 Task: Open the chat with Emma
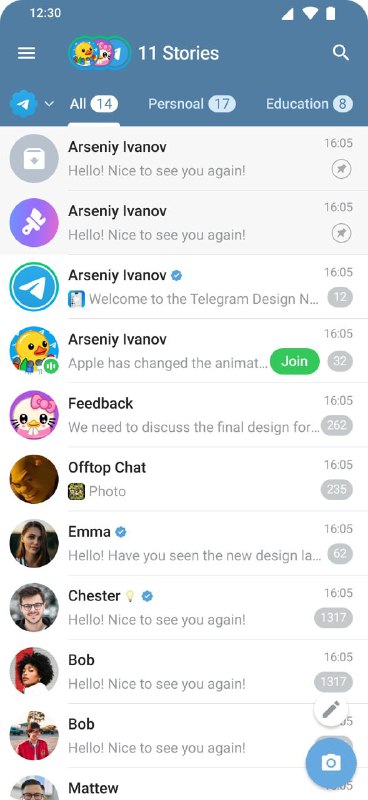(x=184, y=543)
